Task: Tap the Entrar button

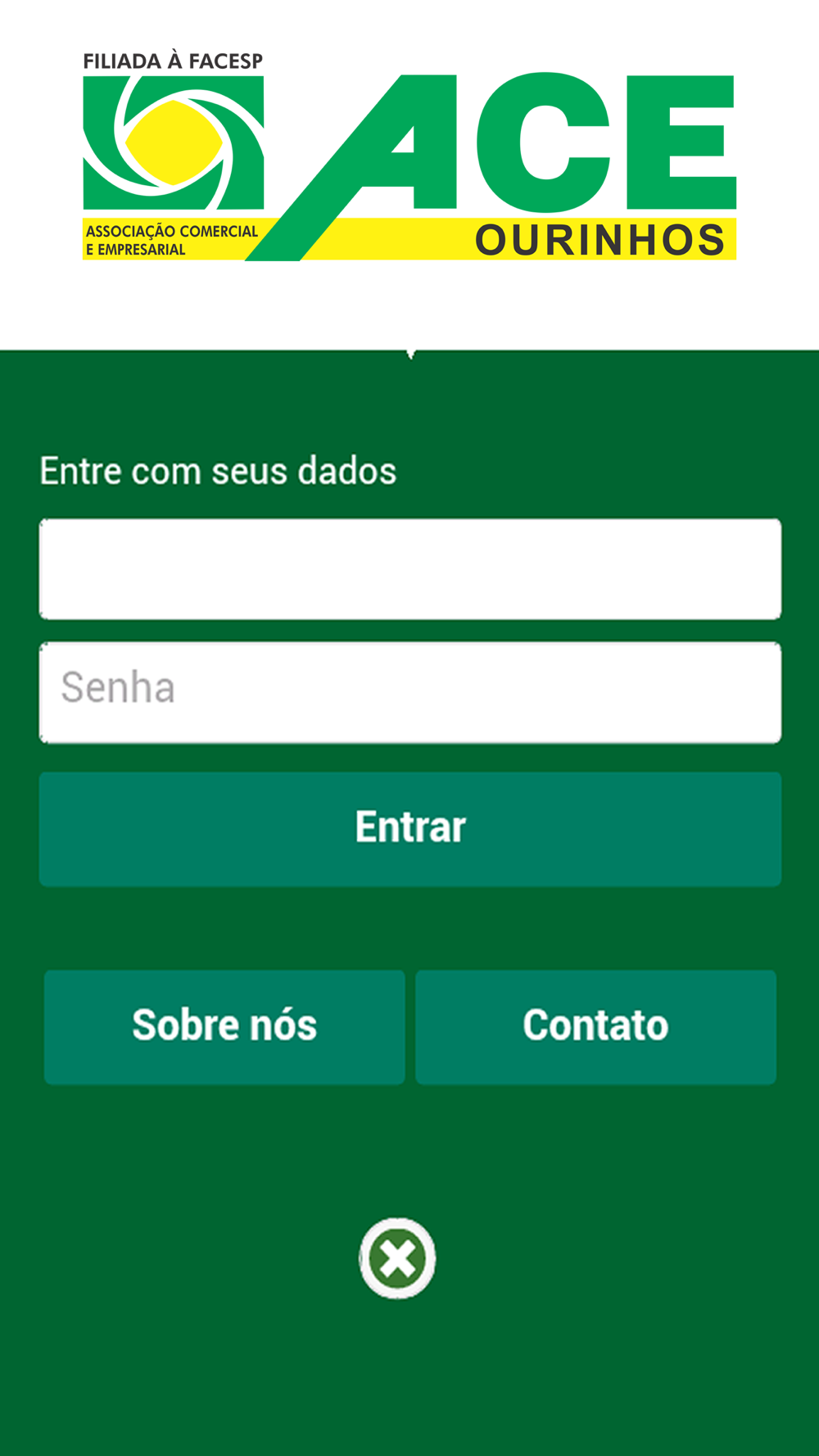Action: tap(410, 829)
